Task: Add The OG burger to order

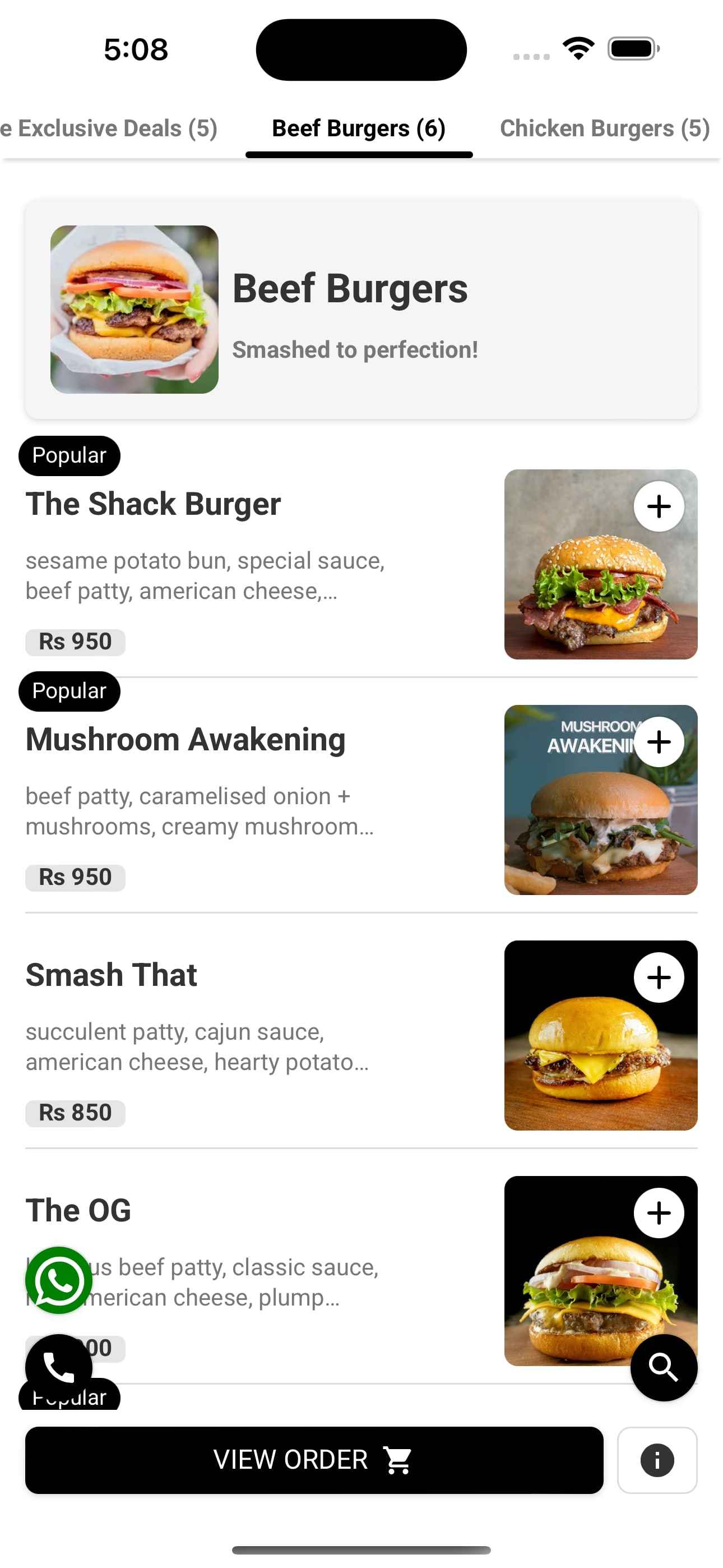Action: [x=659, y=1213]
